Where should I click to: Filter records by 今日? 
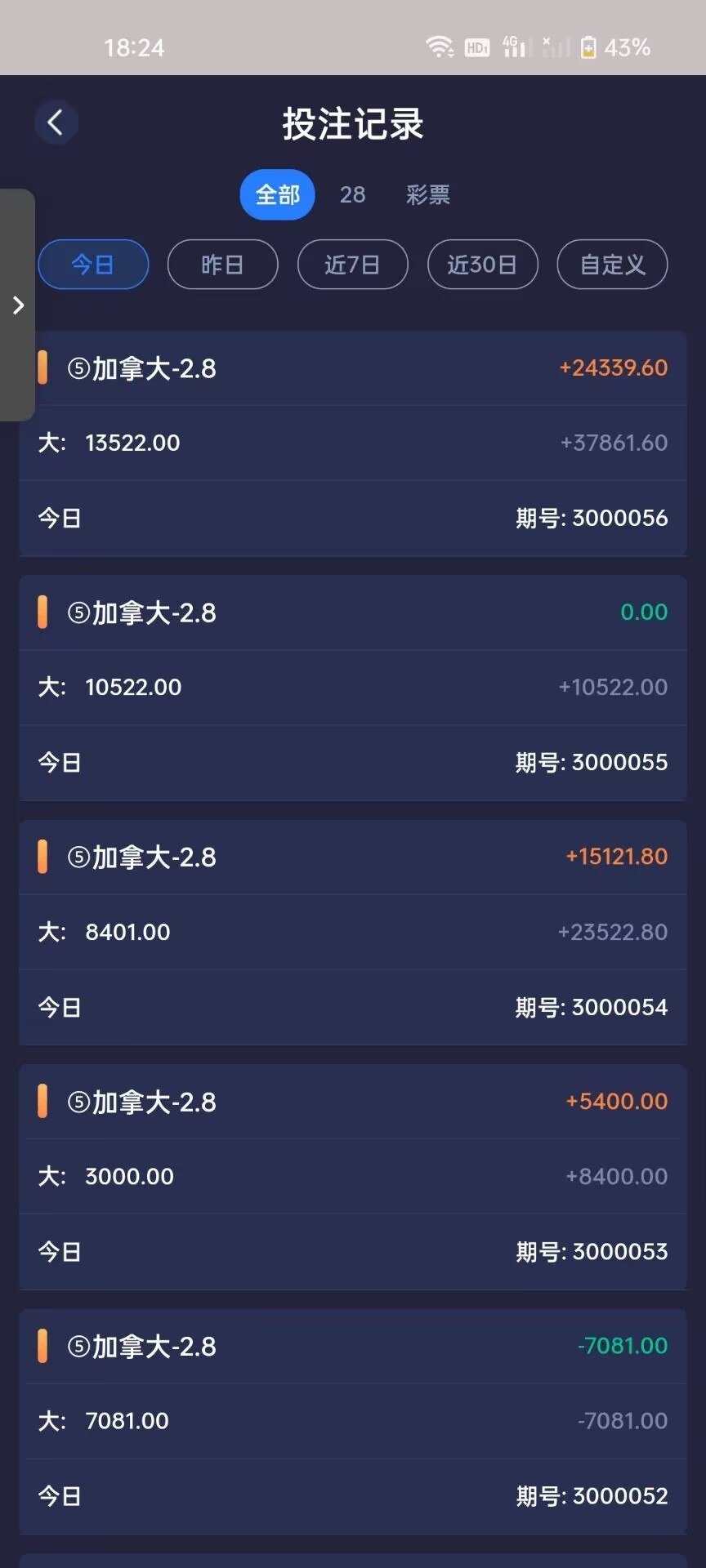[x=93, y=265]
